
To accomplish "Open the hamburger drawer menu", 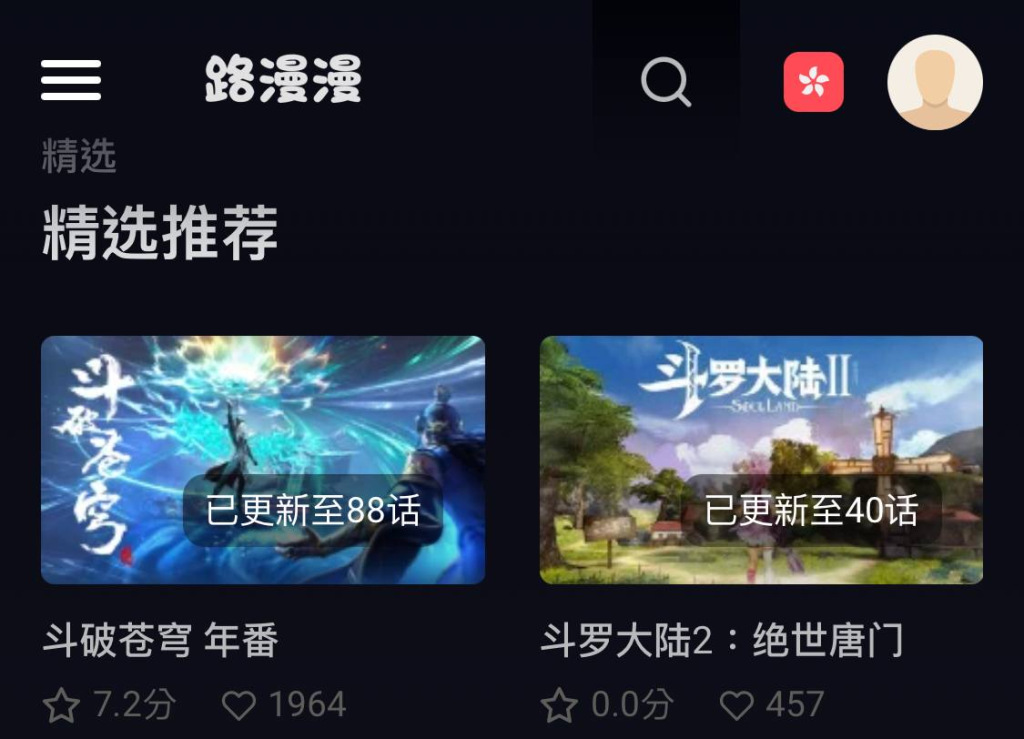I will click(x=71, y=81).
